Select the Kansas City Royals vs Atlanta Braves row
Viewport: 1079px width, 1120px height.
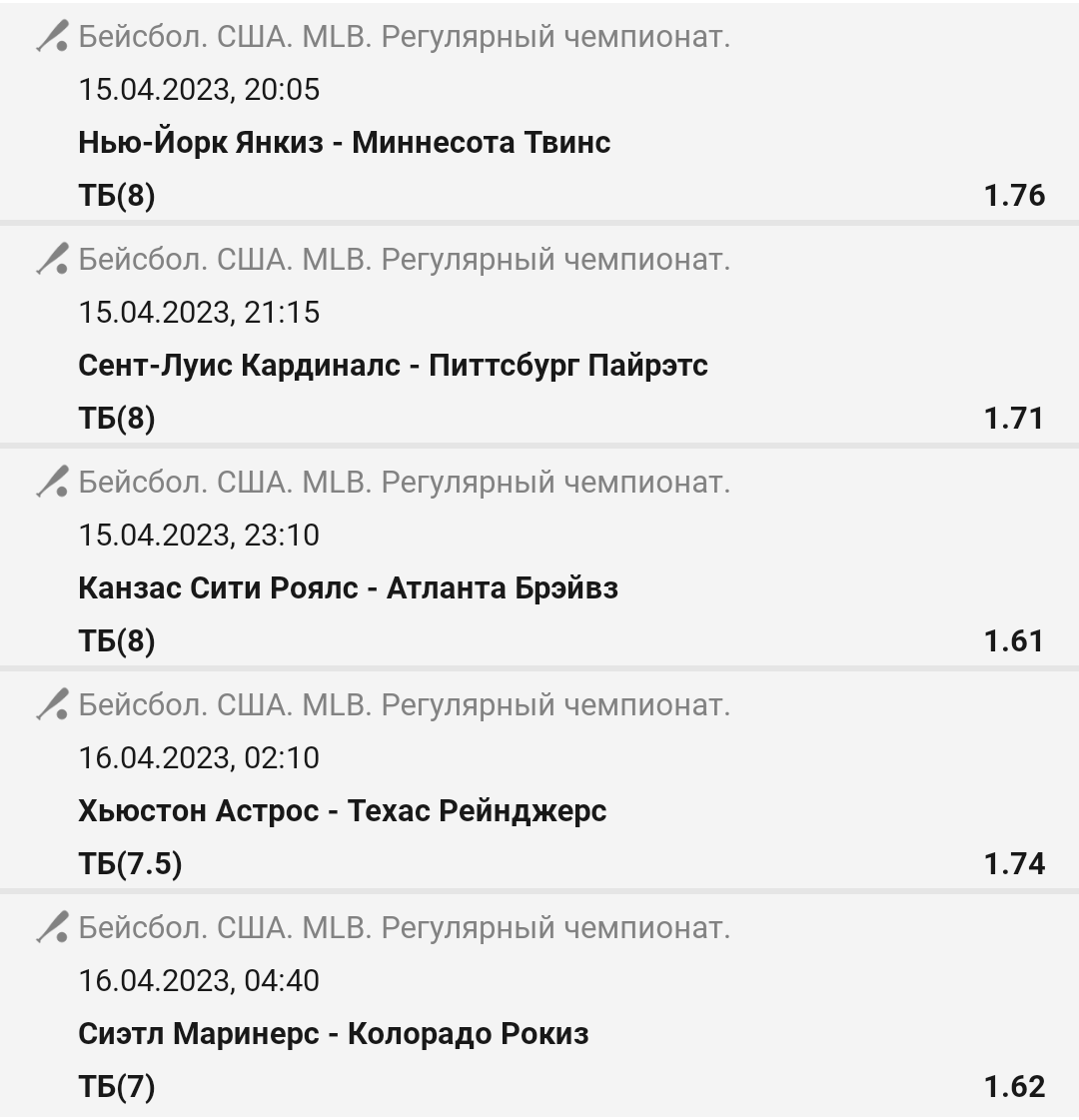(x=348, y=588)
